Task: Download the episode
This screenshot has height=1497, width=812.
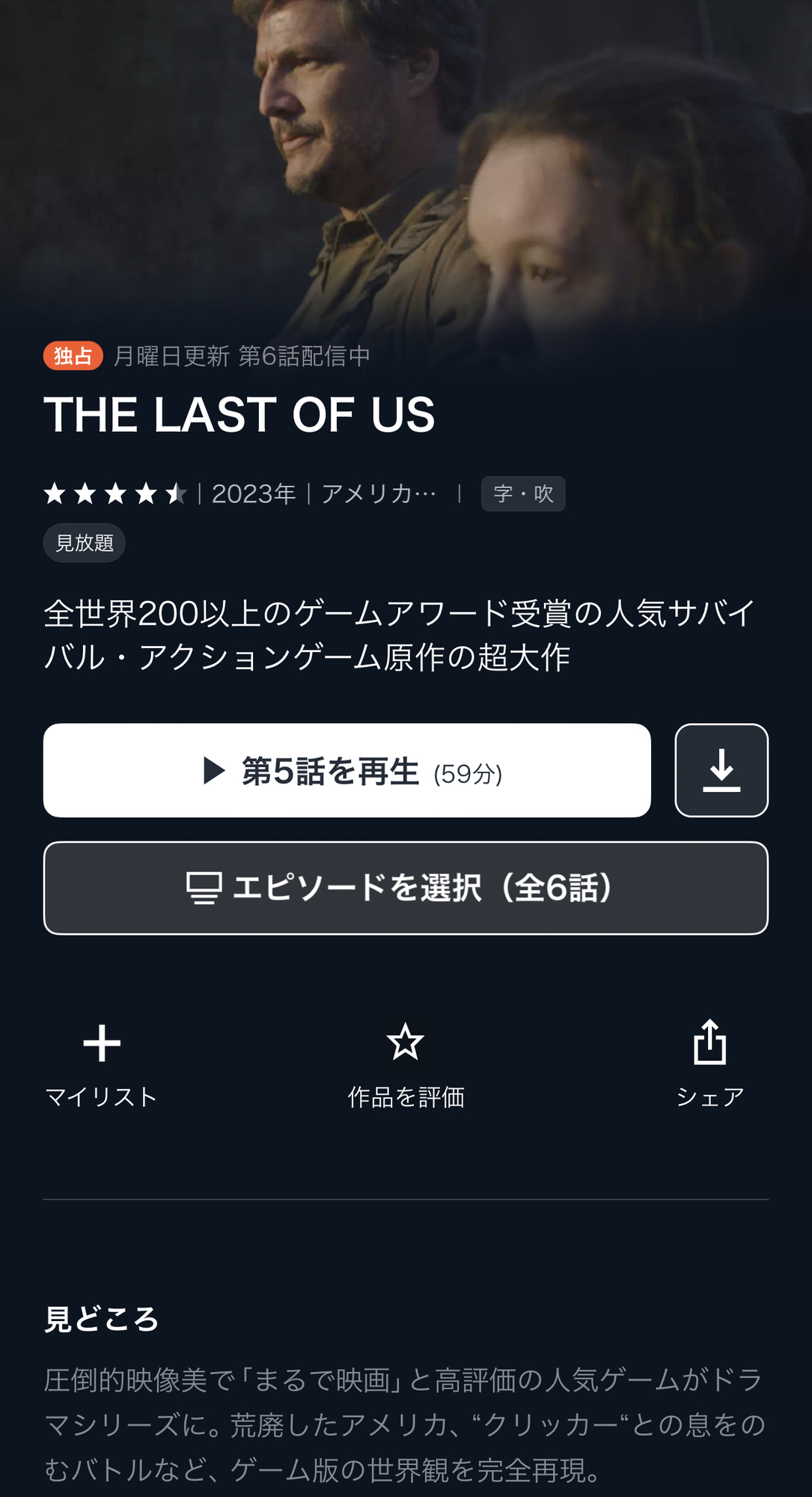Action: pos(721,770)
